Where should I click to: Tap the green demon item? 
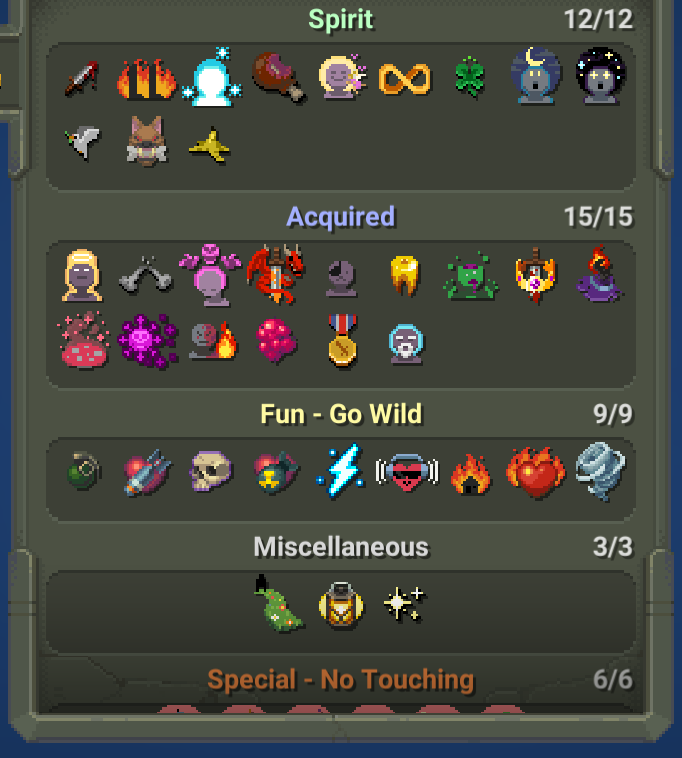(471, 276)
